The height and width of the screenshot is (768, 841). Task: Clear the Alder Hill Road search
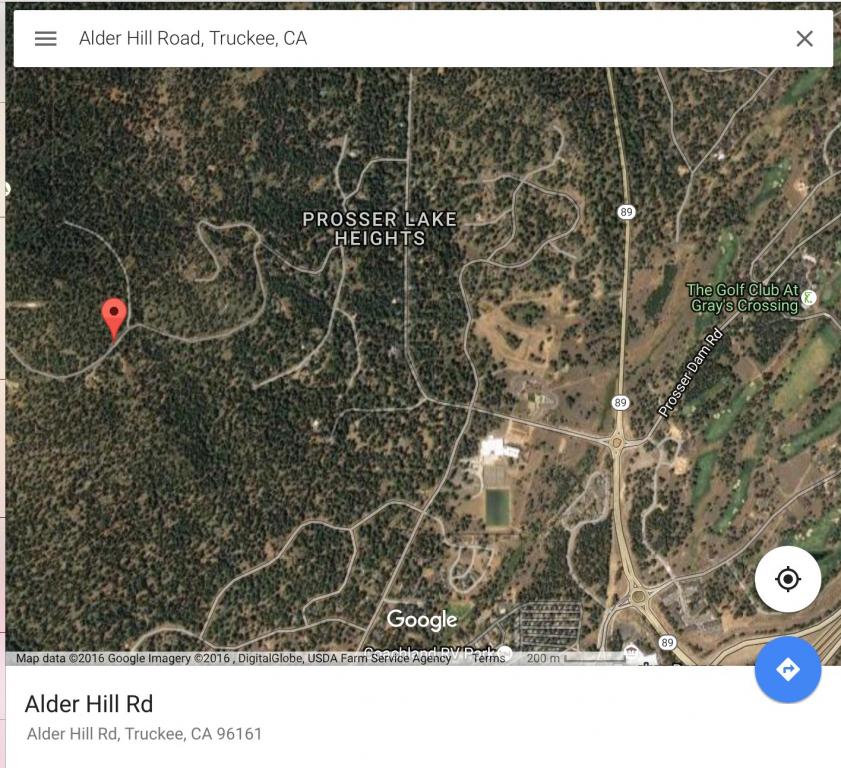point(804,39)
